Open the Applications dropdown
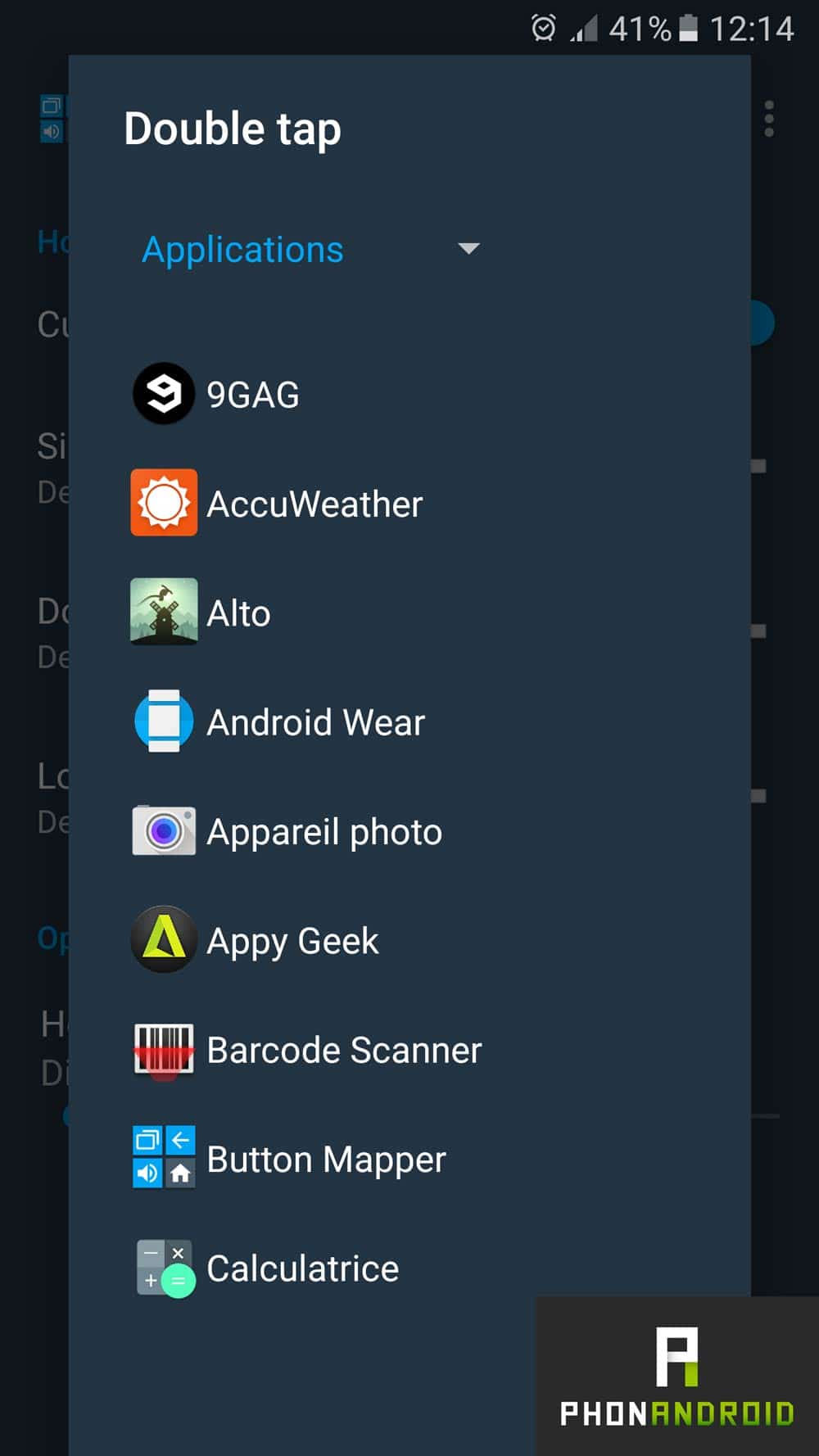Viewport: 819px width, 1456px height. (242, 250)
